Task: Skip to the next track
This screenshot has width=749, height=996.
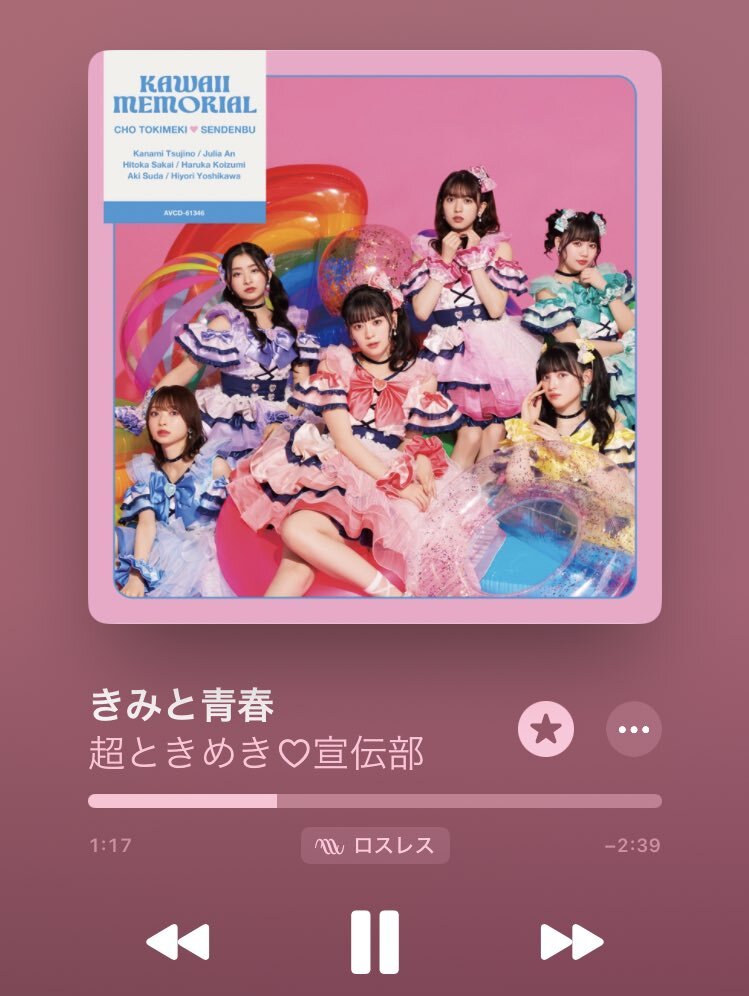Action: click(571, 942)
